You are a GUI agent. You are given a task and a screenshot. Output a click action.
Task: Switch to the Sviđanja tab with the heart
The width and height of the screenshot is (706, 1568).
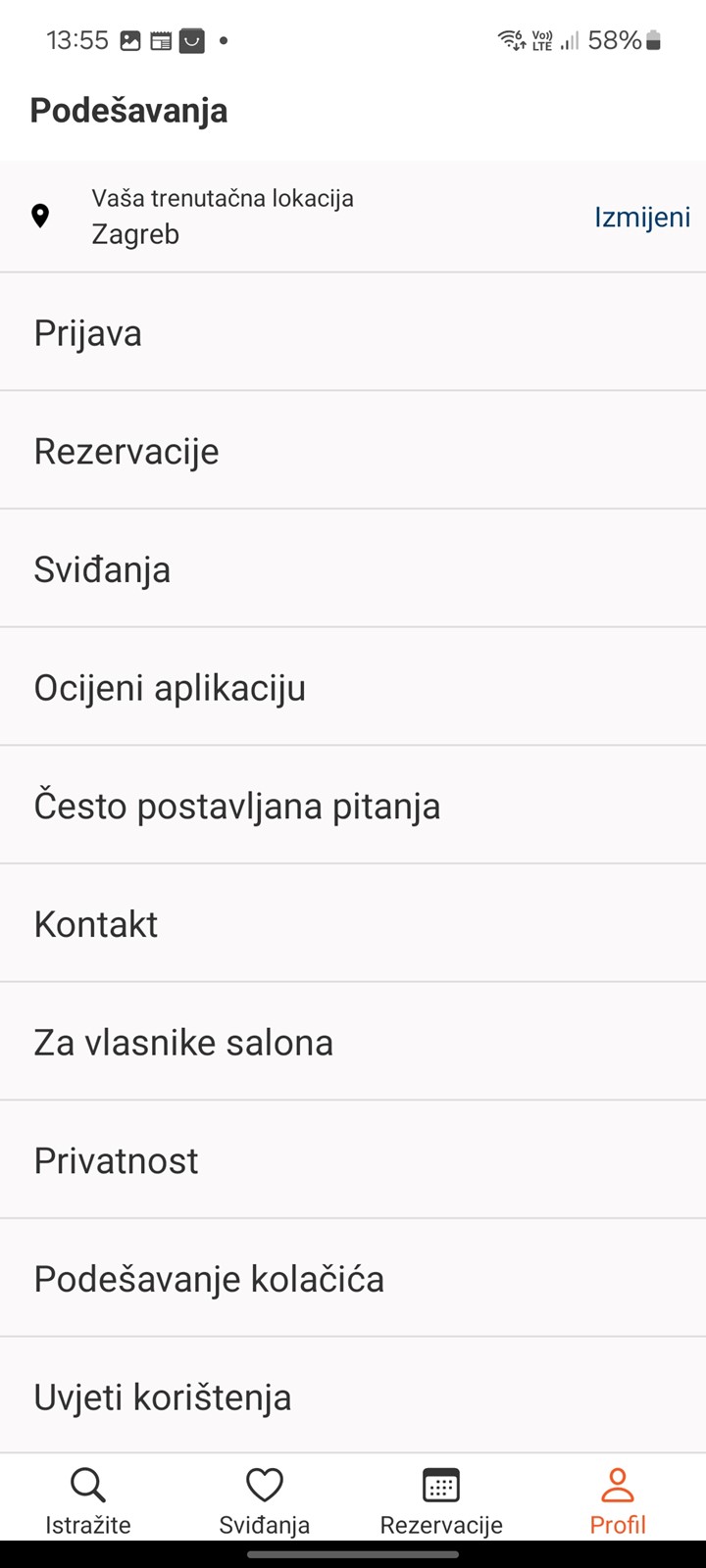[x=265, y=1500]
